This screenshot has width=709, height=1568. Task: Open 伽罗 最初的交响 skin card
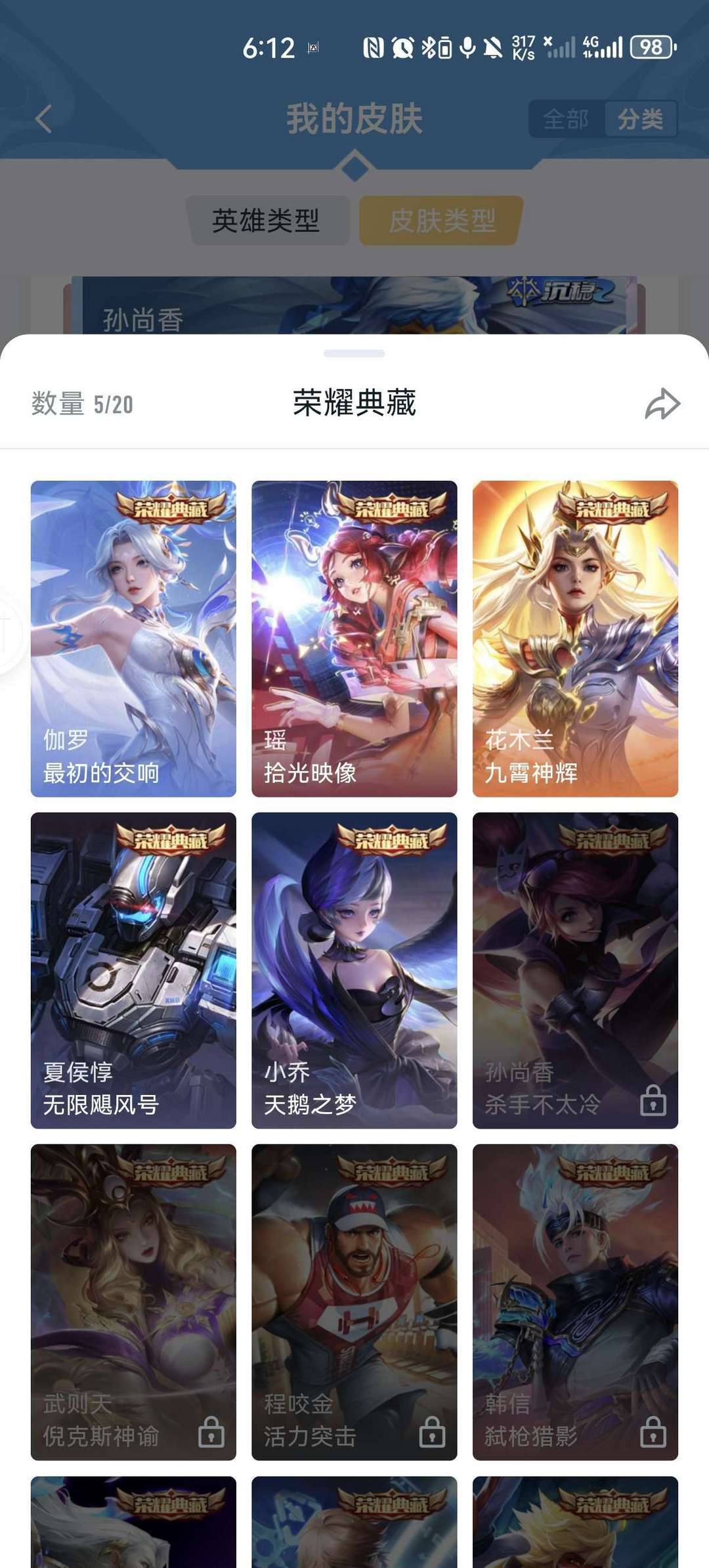pyautogui.click(x=133, y=638)
